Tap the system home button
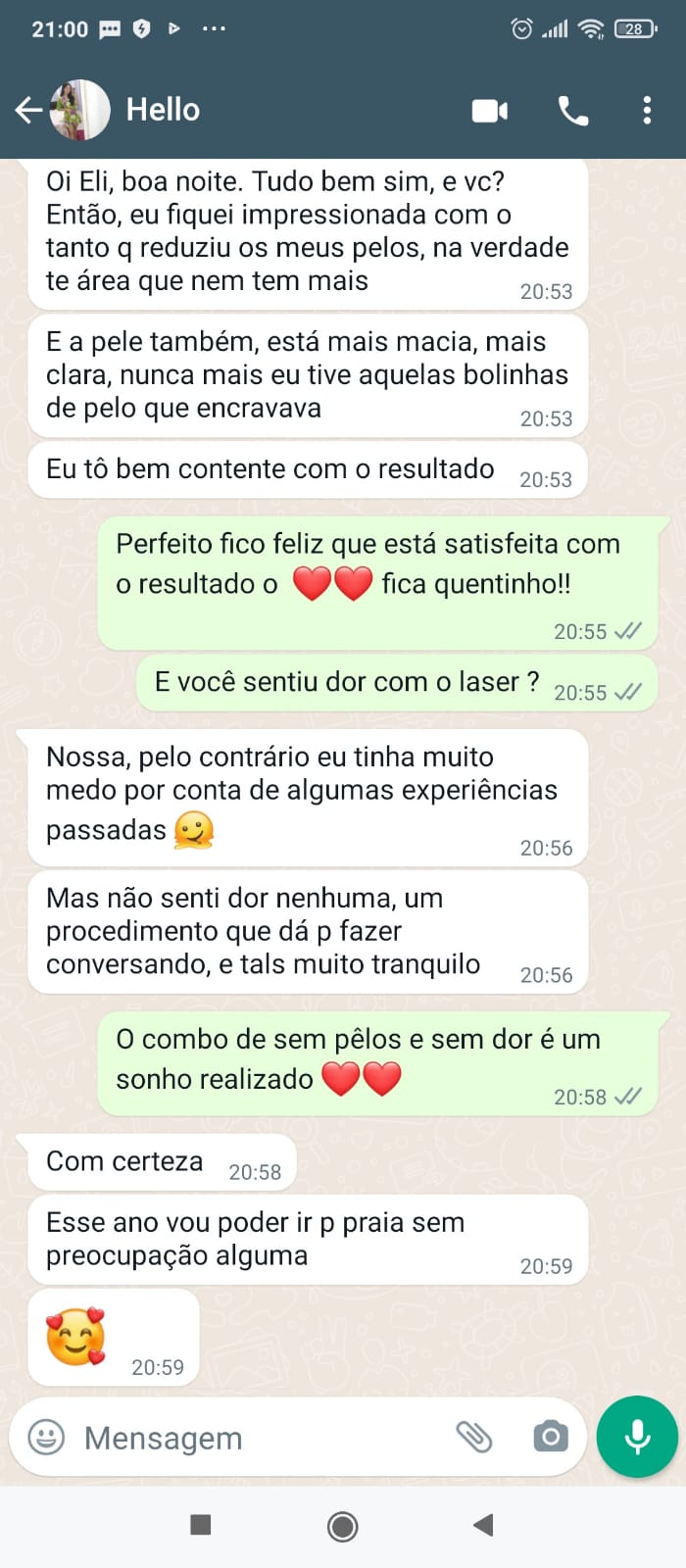Image resolution: width=686 pixels, height=1568 pixels. click(342, 1525)
